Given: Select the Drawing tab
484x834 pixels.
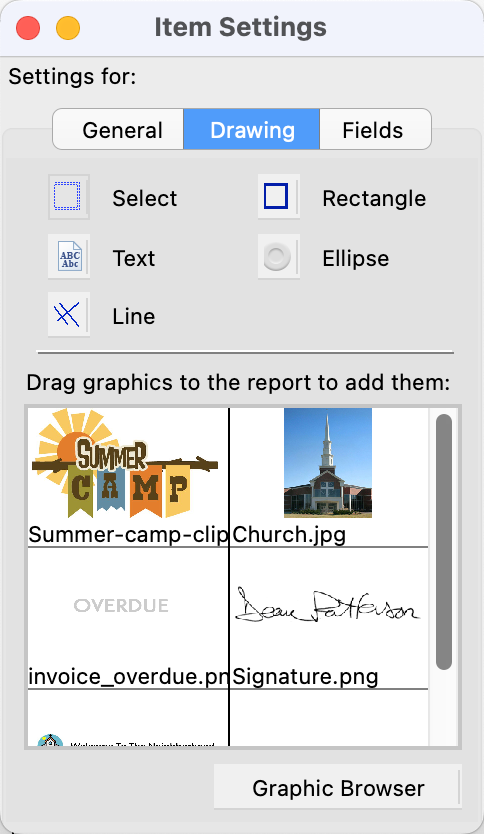Looking at the screenshot, I should click(x=252, y=130).
